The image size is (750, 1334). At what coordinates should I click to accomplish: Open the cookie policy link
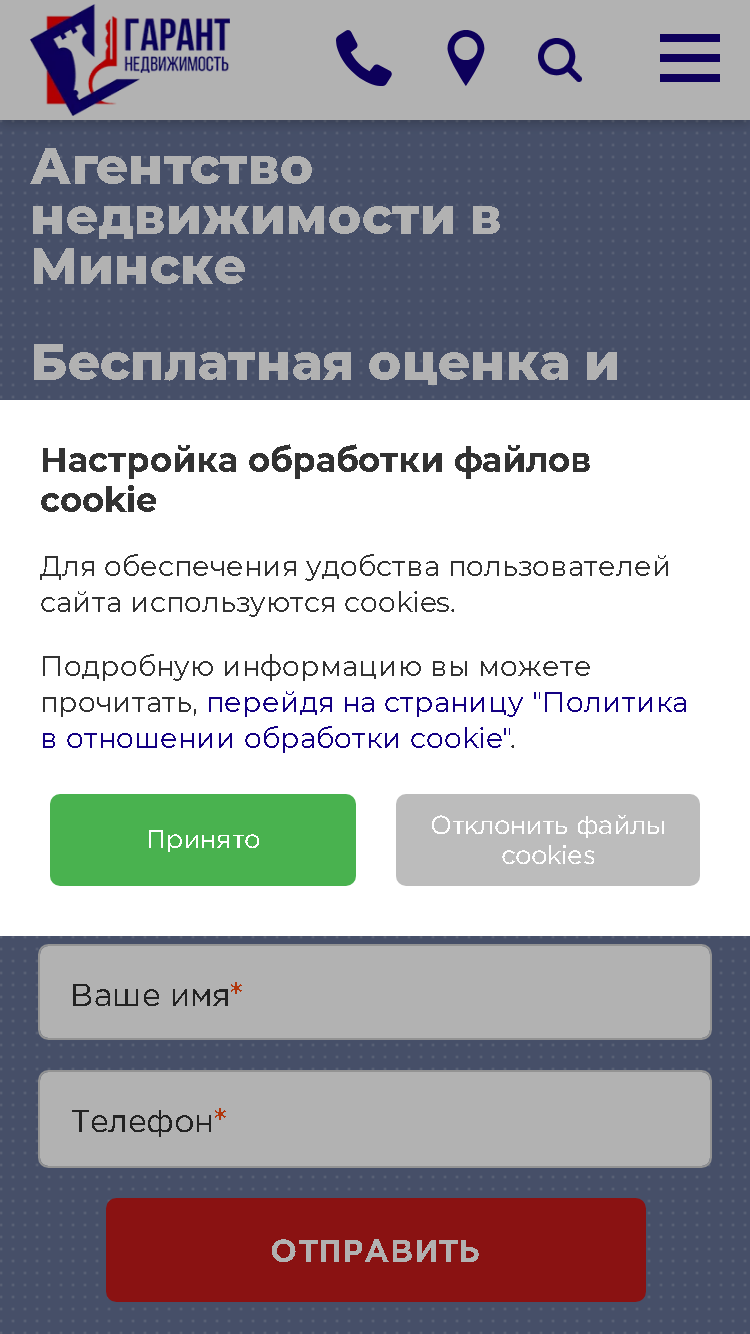click(364, 720)
